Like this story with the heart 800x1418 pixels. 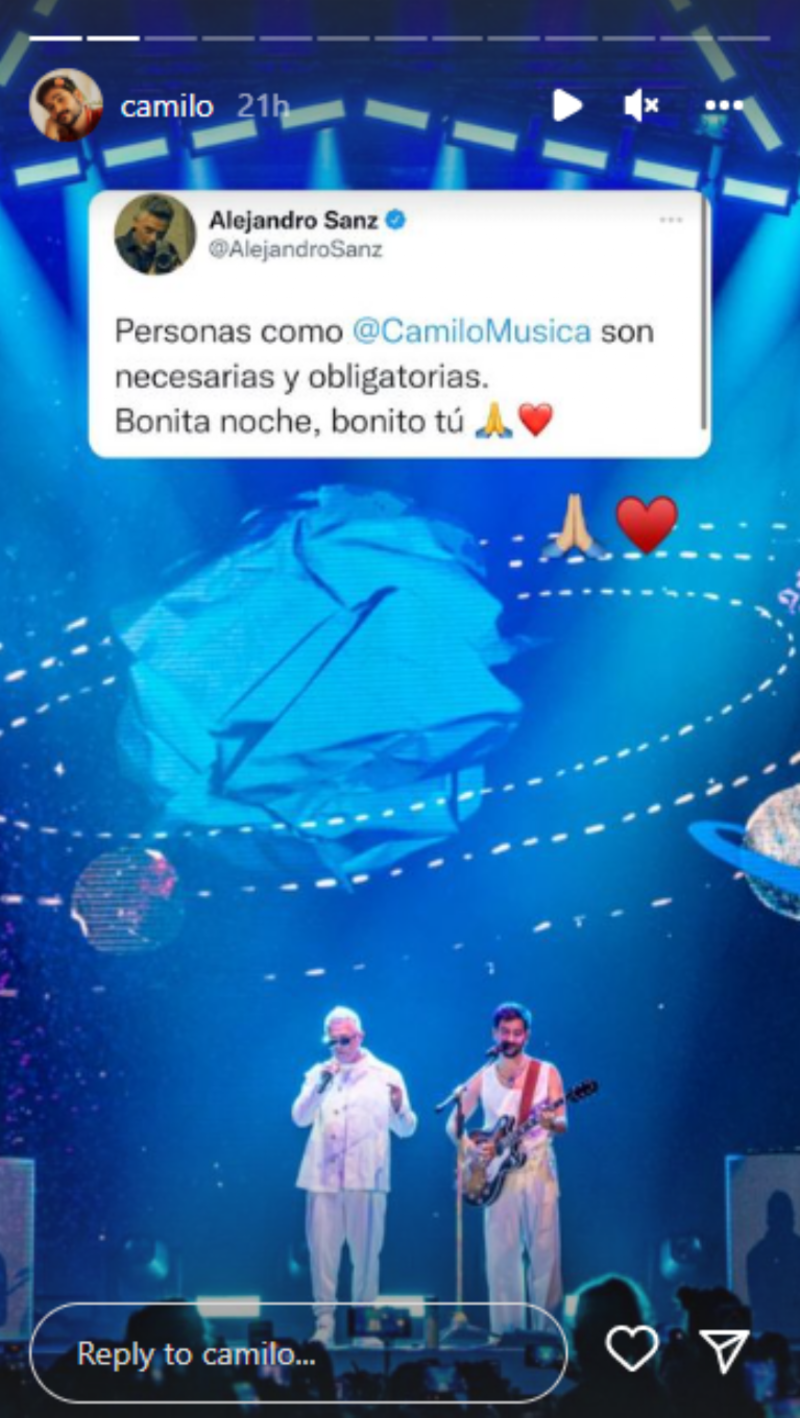pyautogui.click(x=632, y=1352)
